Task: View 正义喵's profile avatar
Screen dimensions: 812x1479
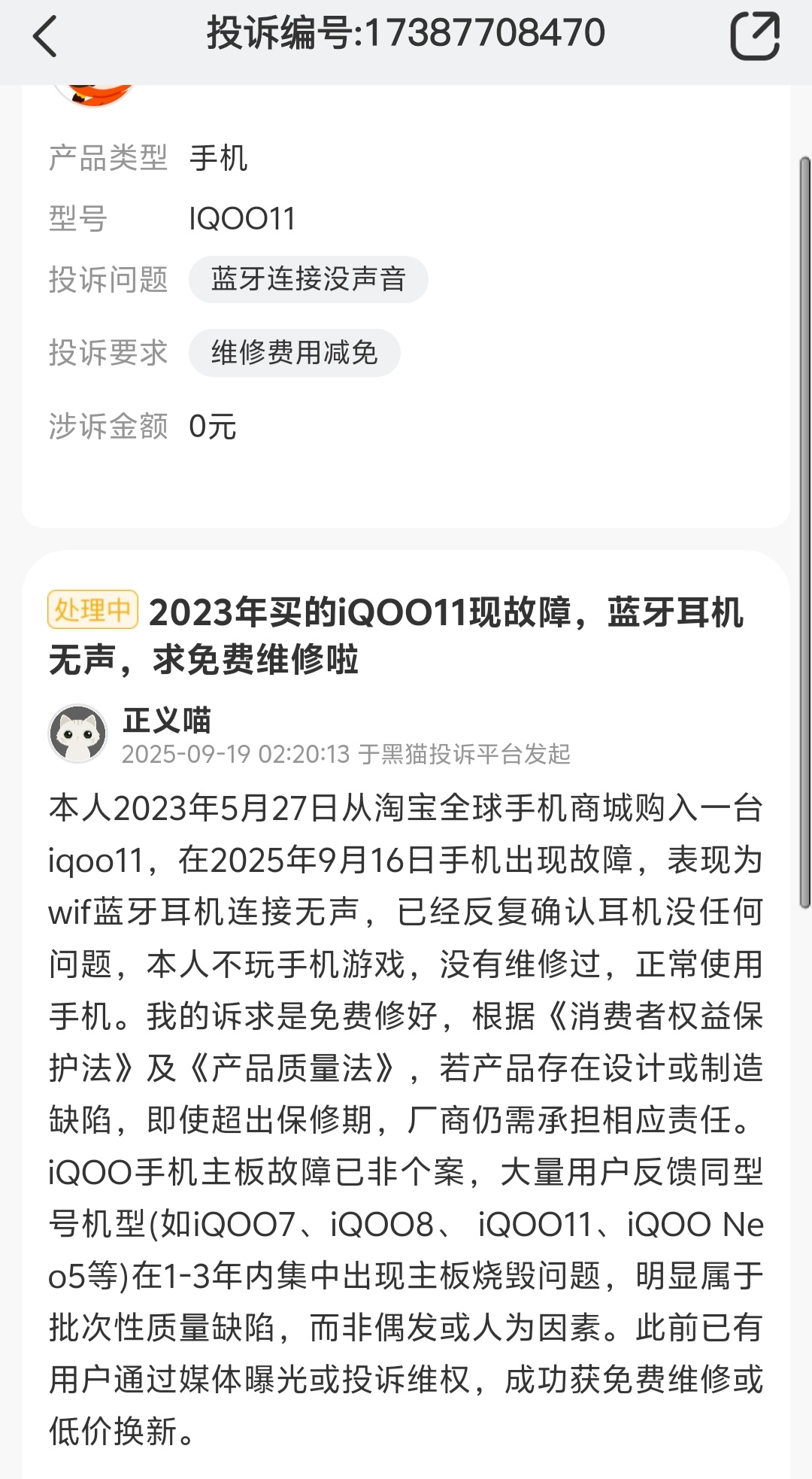Action: pyautogui.click(x=78, y=733)
